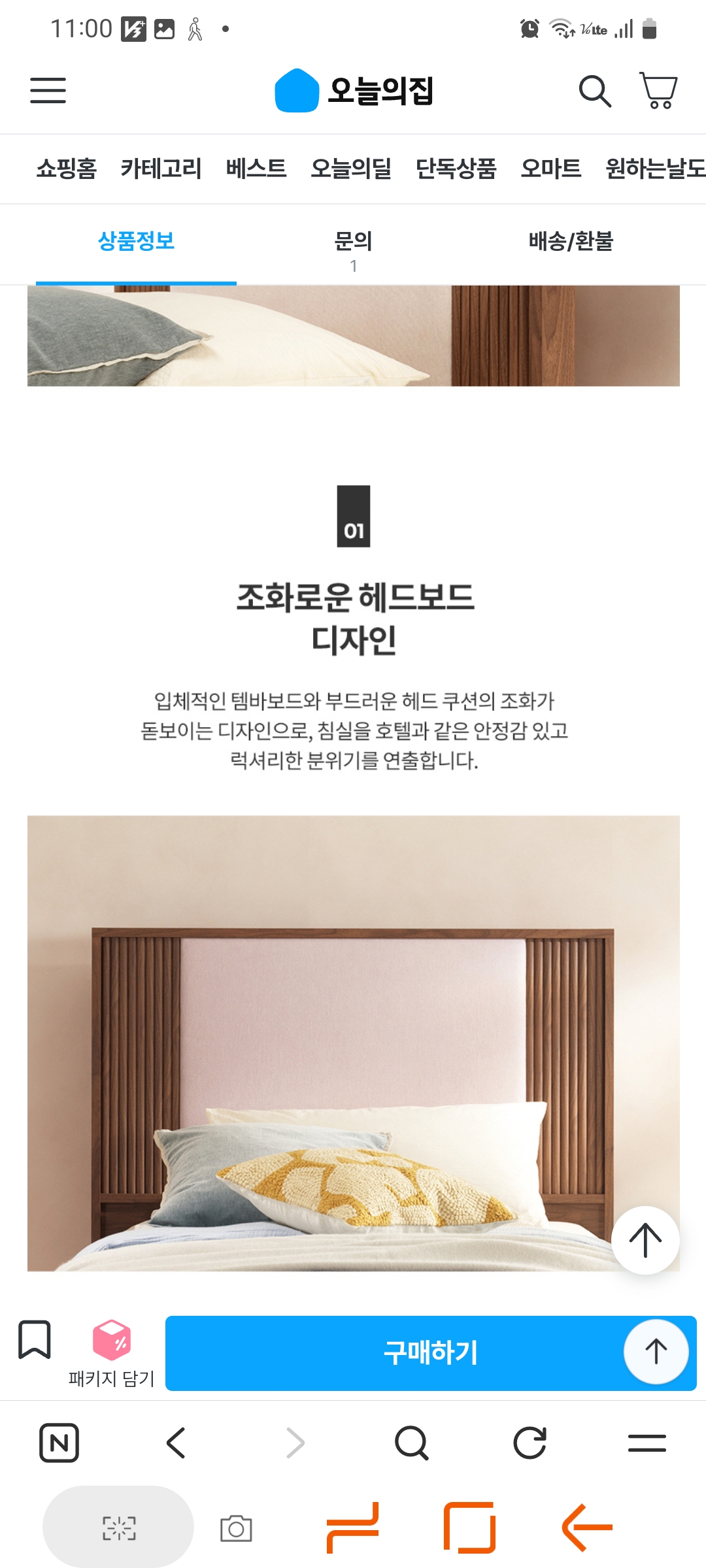Reload the page in browser toolbar
The height and width of the screenshot is (1568, 706).
click(x=529, y=1443)
